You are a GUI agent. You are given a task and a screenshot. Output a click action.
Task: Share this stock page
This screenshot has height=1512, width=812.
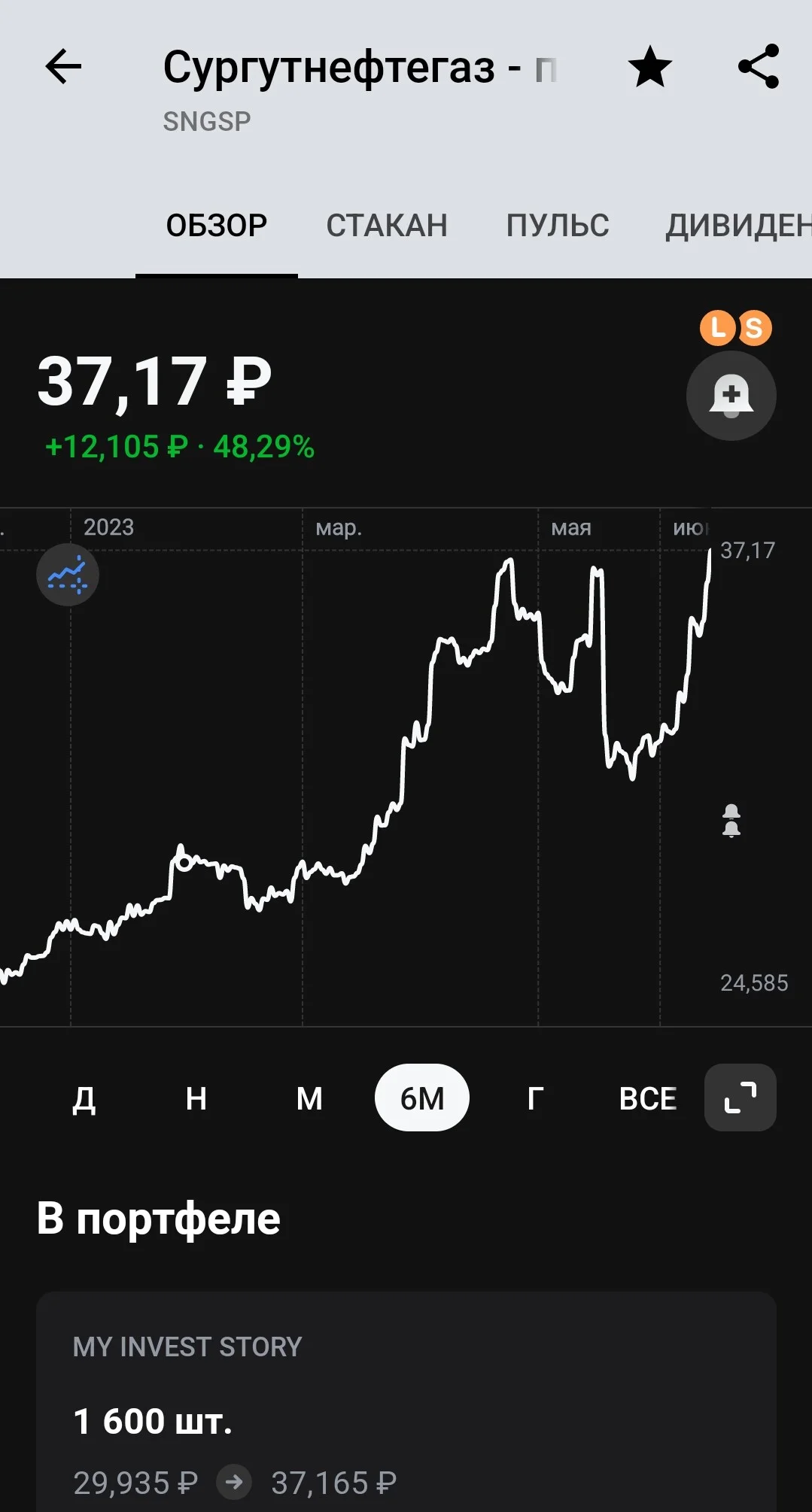pos(759,67)
